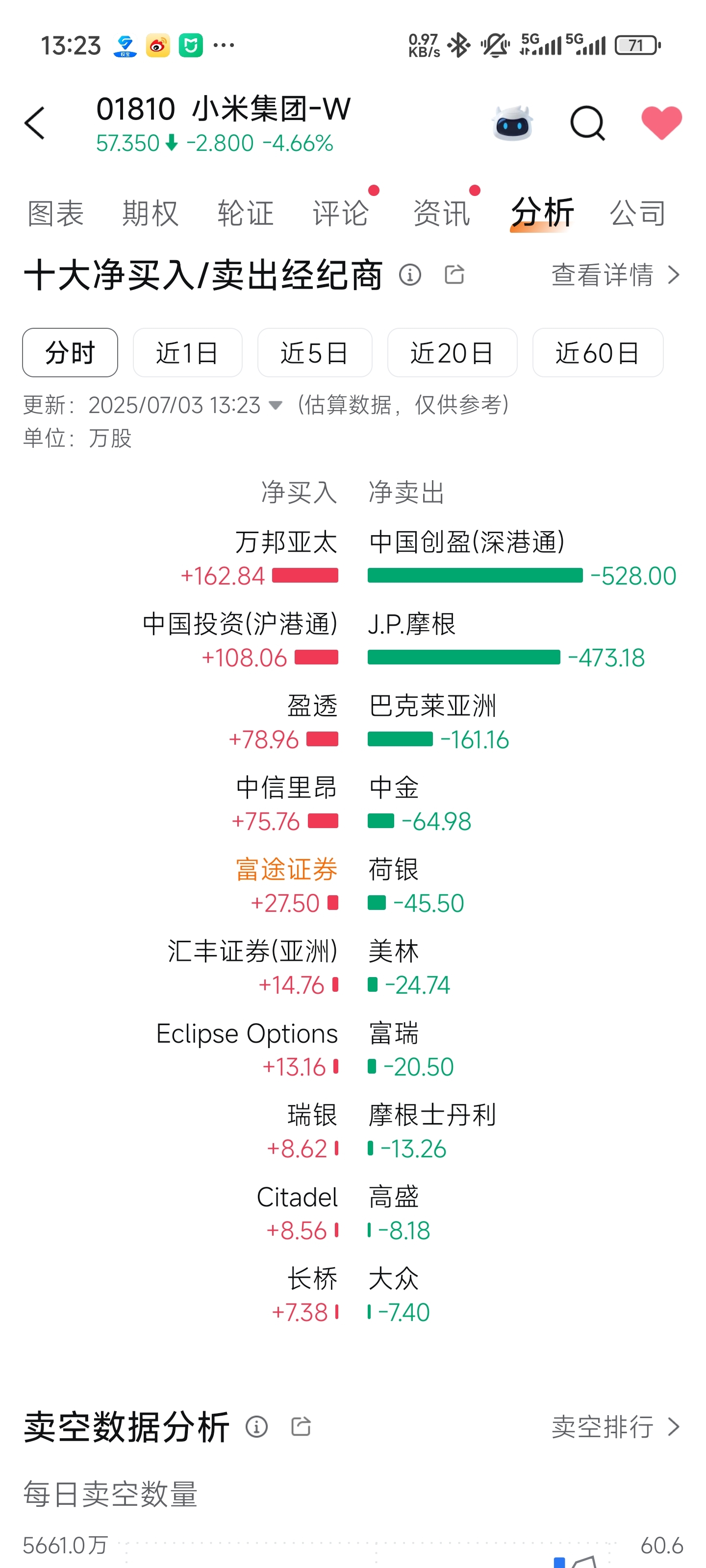Tap 富途证券 highlighted broker name

click(286, 870)
